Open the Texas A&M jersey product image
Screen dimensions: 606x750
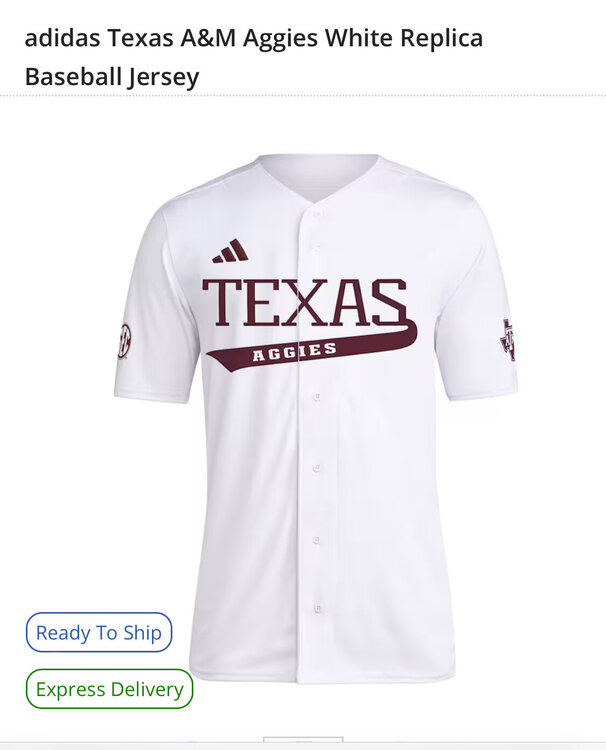315,420
